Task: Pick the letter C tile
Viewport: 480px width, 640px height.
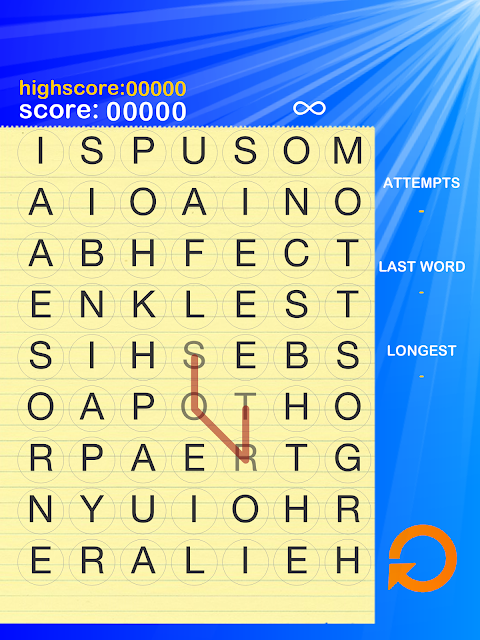Action: (x=296, y=253)
